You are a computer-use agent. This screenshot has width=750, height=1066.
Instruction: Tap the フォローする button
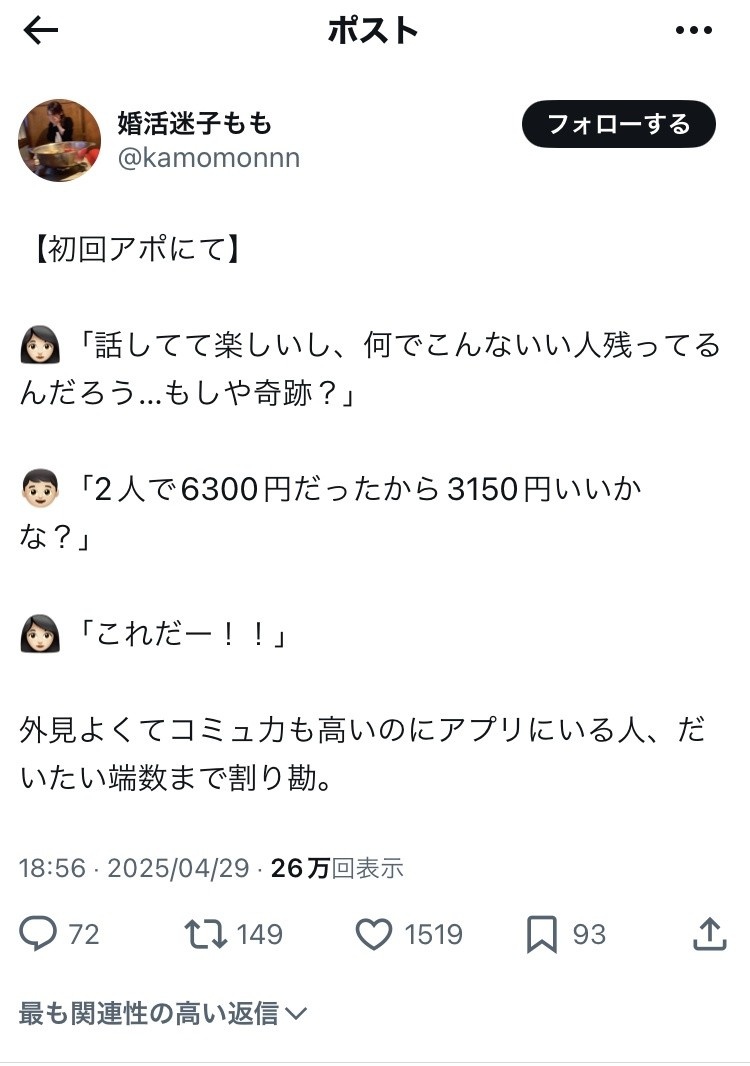pos(618,124)
